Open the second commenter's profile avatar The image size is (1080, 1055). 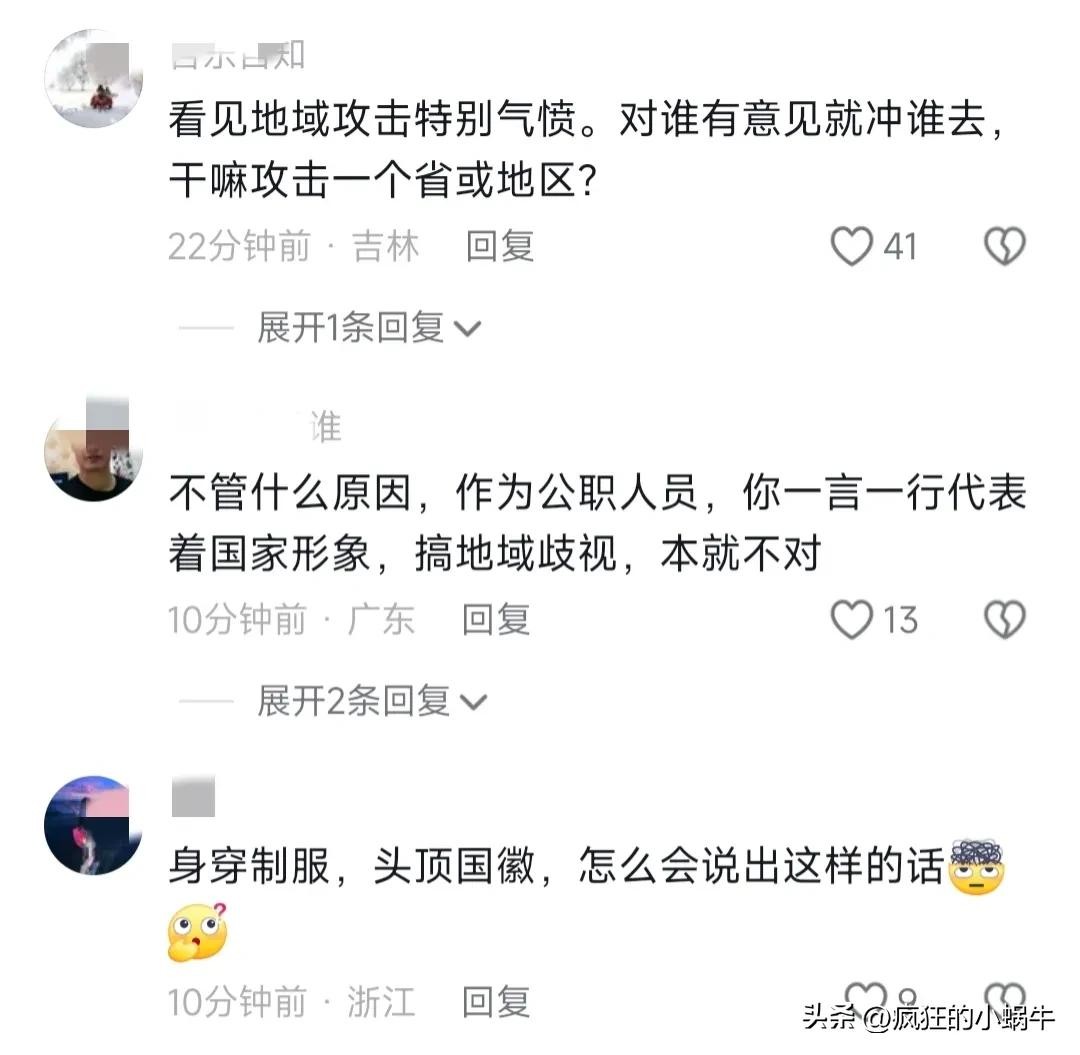pyautogui.click(x=92, y=452)
